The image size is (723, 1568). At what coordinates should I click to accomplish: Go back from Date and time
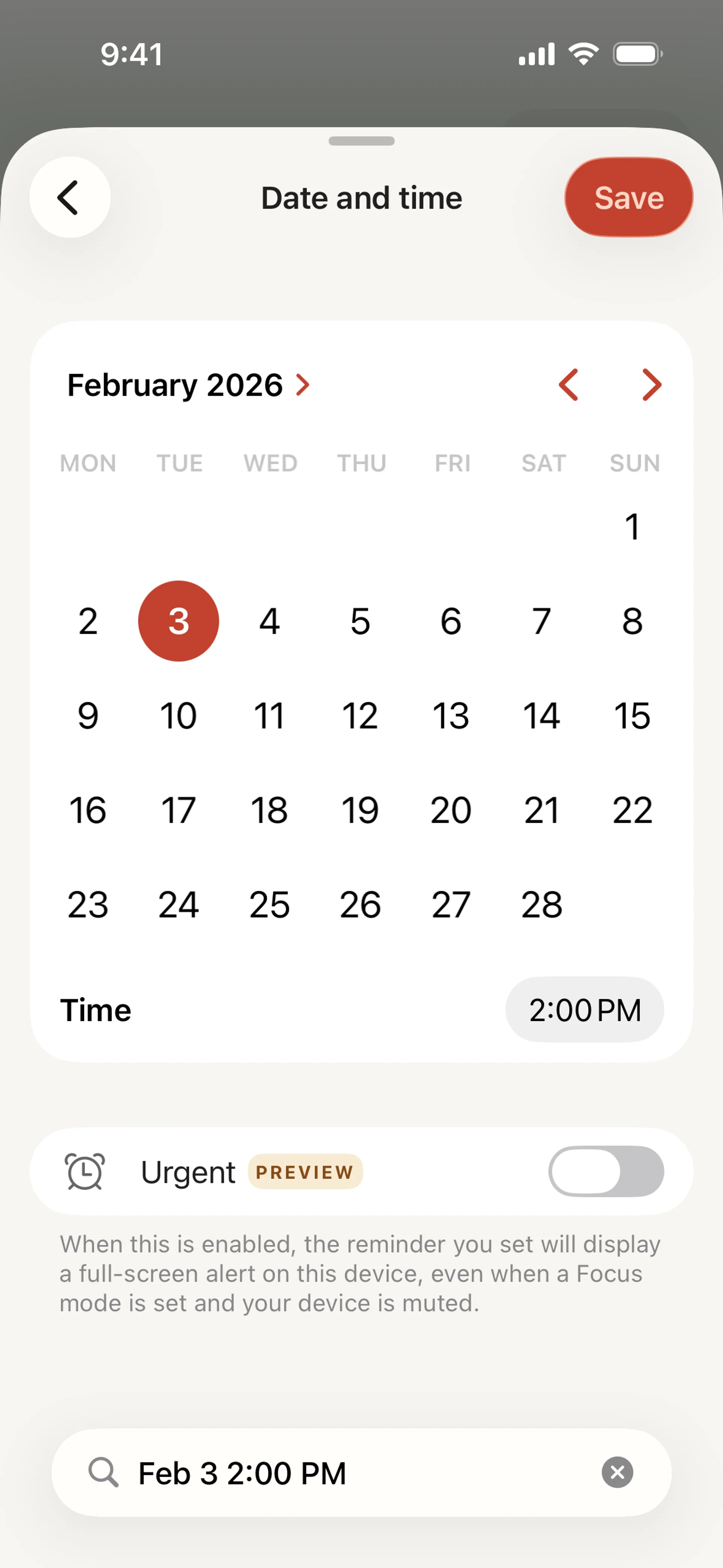[69, 197]
